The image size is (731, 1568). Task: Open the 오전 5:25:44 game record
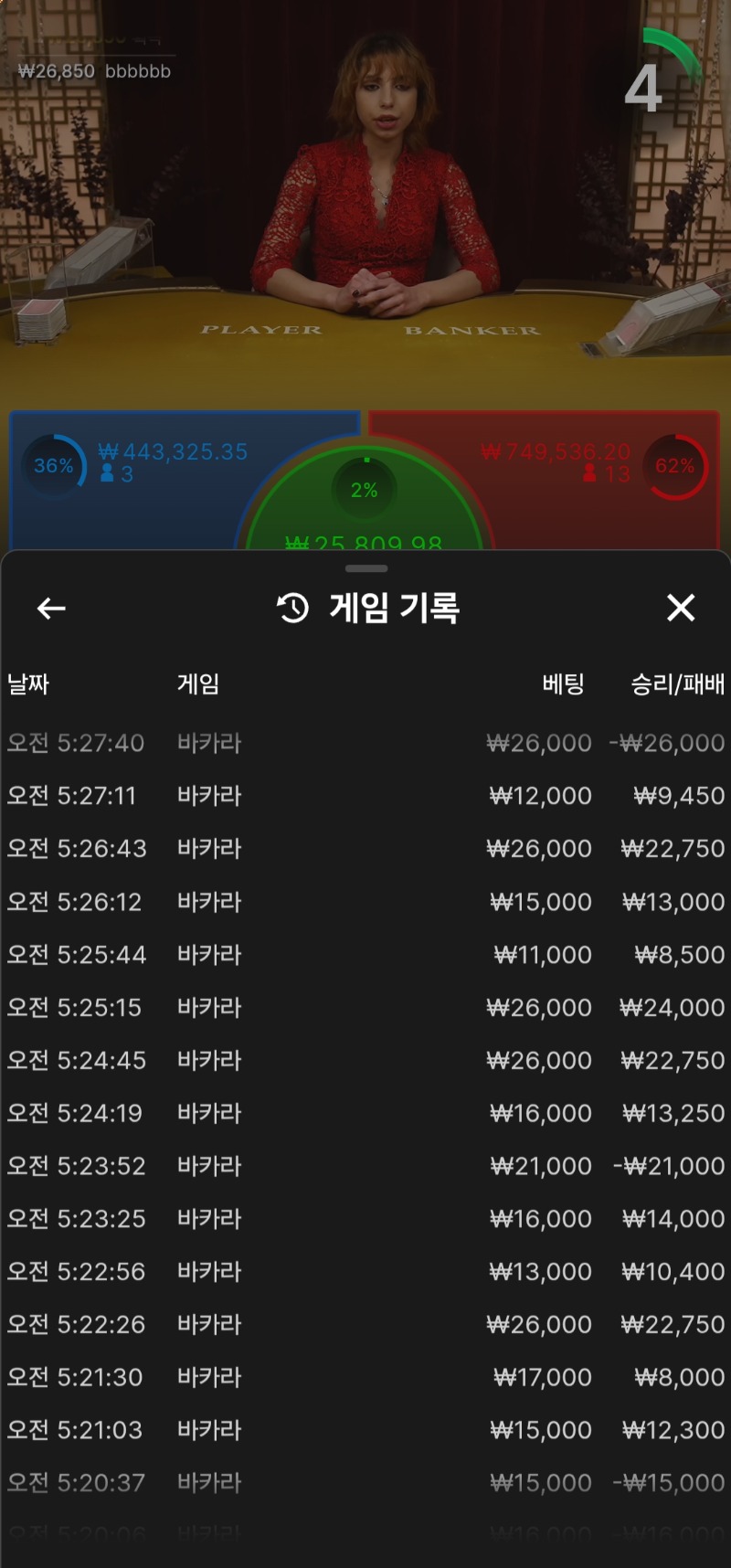coord(365,955)
